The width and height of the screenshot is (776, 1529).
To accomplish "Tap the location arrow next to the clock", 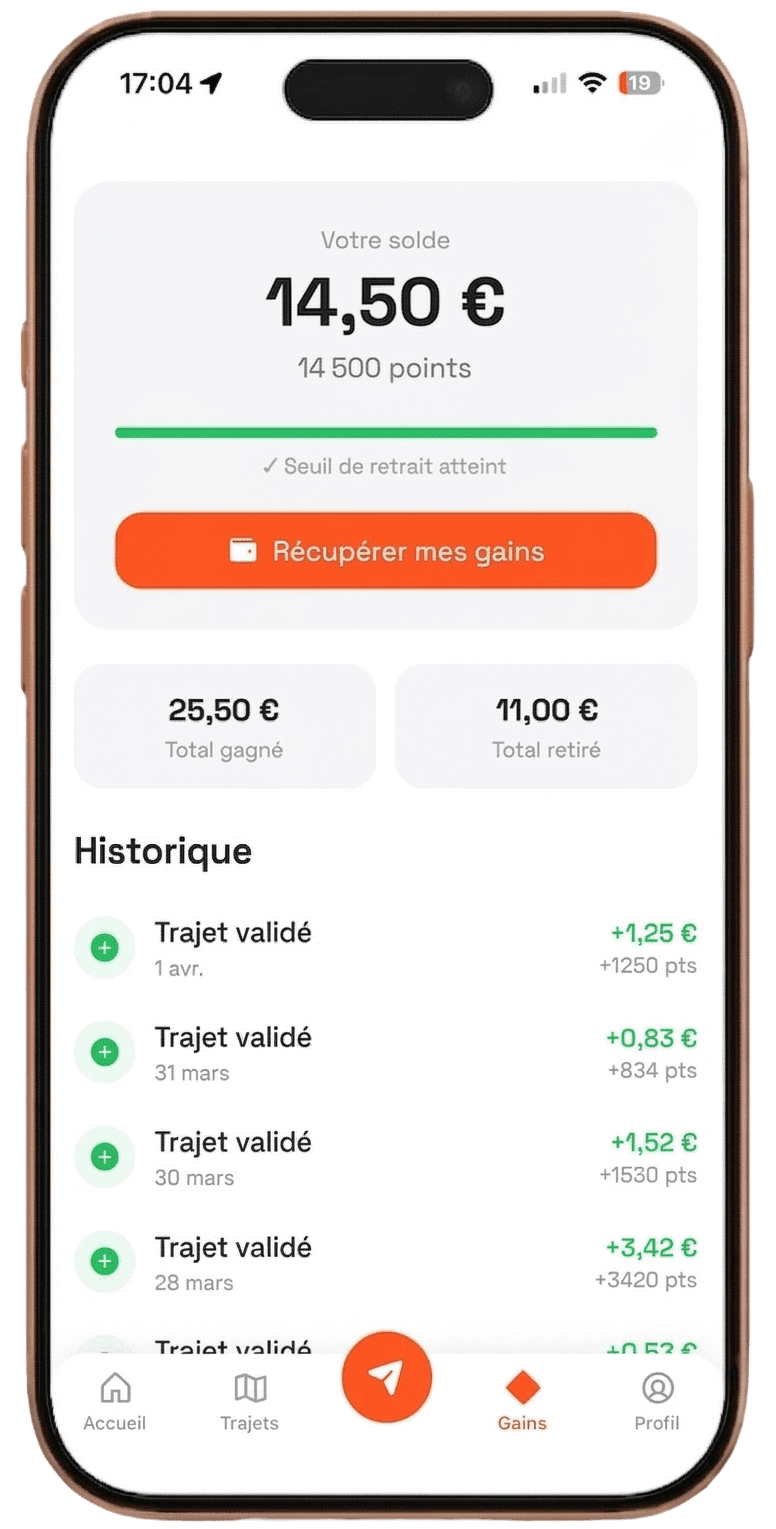I will pyautogui.click(x=213, y=85).
